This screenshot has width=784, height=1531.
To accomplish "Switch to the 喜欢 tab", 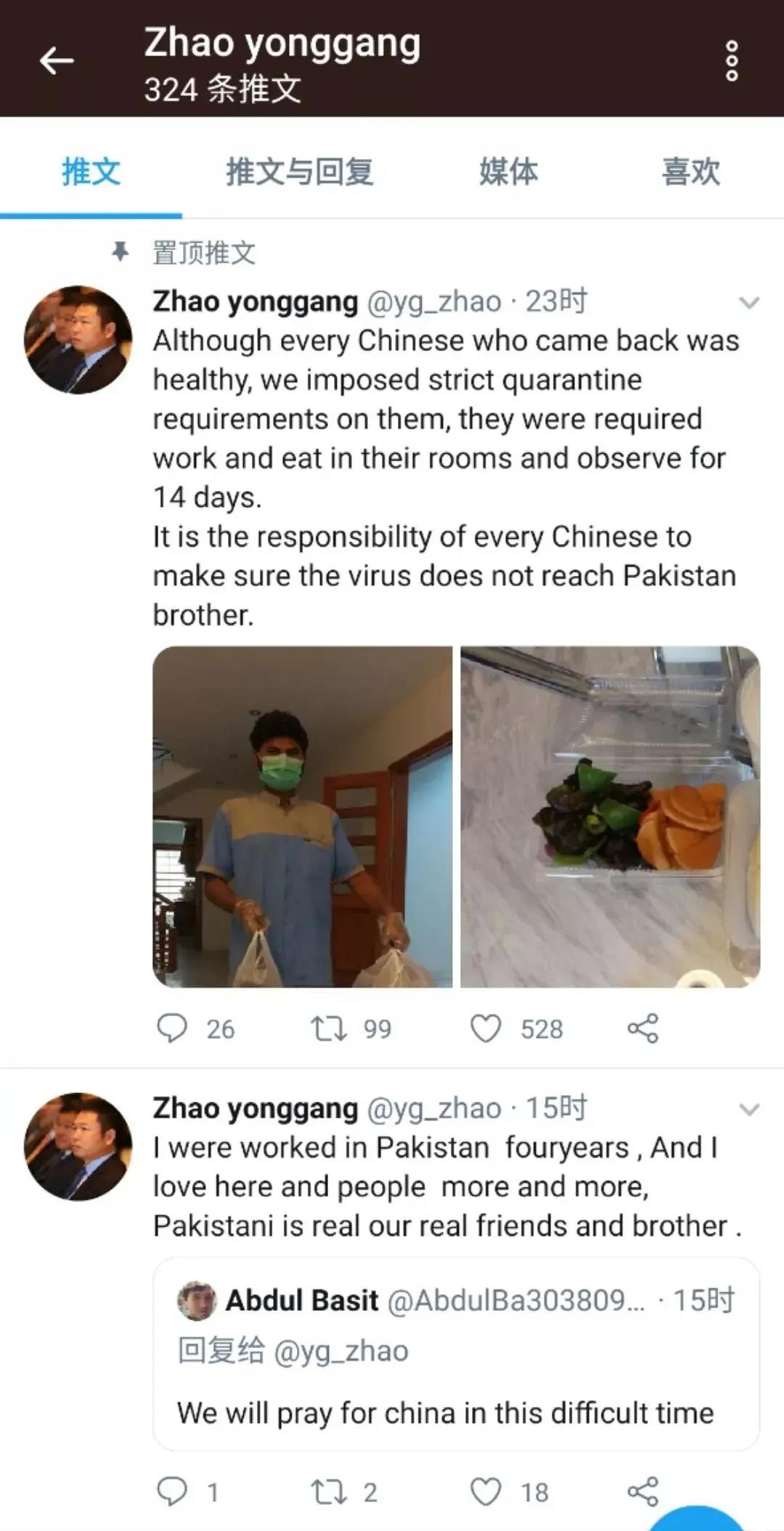I will point(690,172).
